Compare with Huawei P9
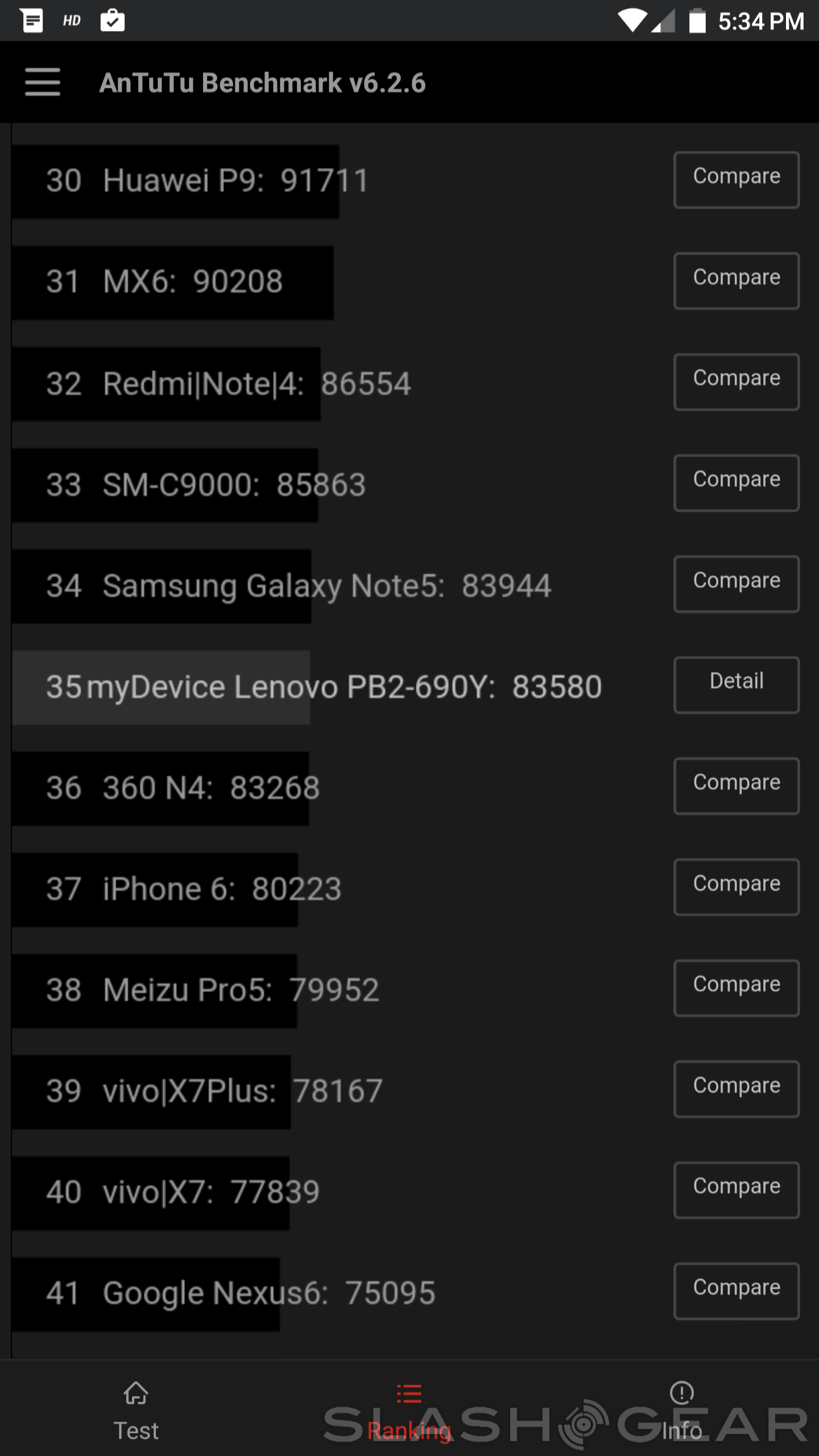 pyautogui.click(x=736, y=179)
